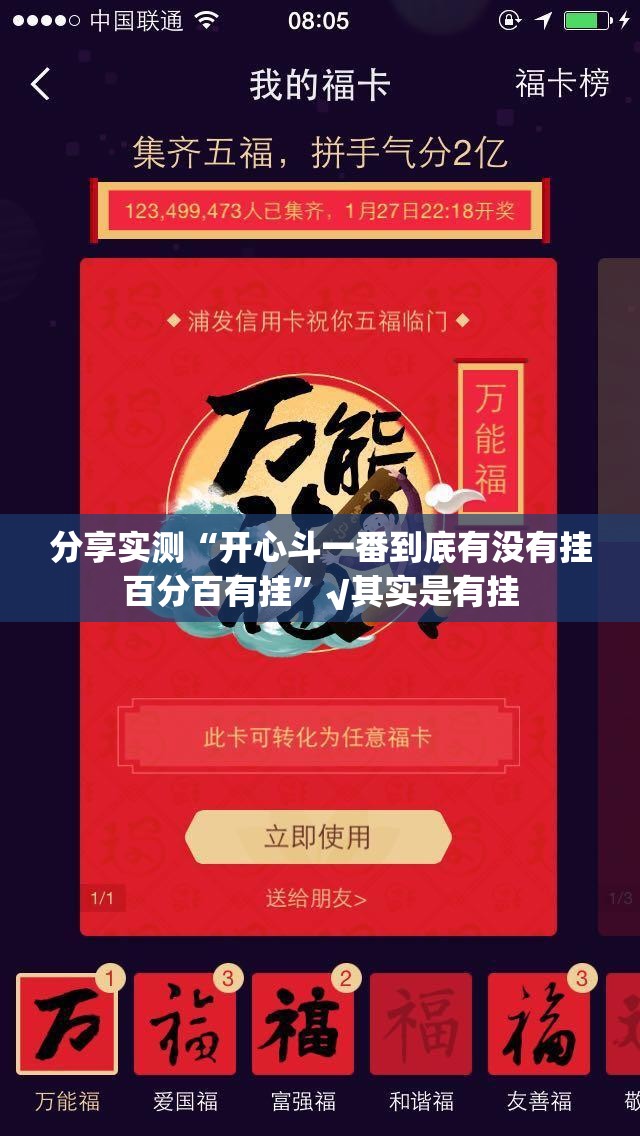Open the 福卡榜 ranking
The width and height of the screenshot is (640, 1136).
(561, 84)
